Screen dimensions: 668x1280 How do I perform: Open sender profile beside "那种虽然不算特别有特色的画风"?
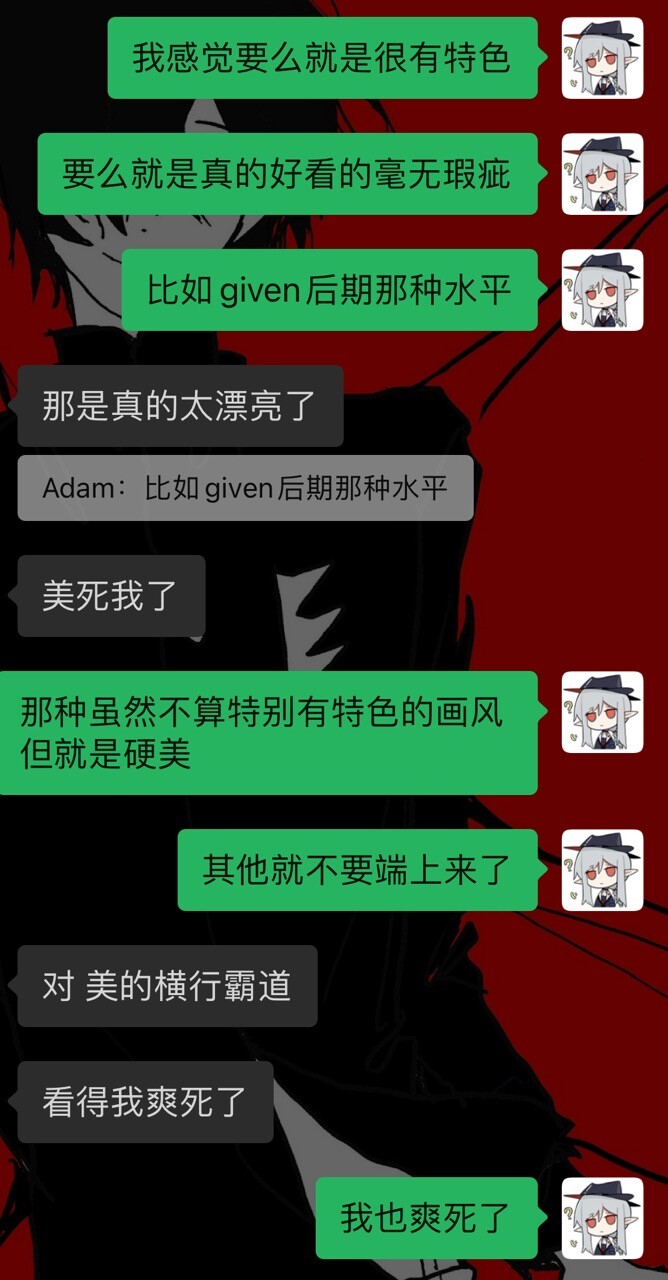pyautogui.click(x=602, y=712)
